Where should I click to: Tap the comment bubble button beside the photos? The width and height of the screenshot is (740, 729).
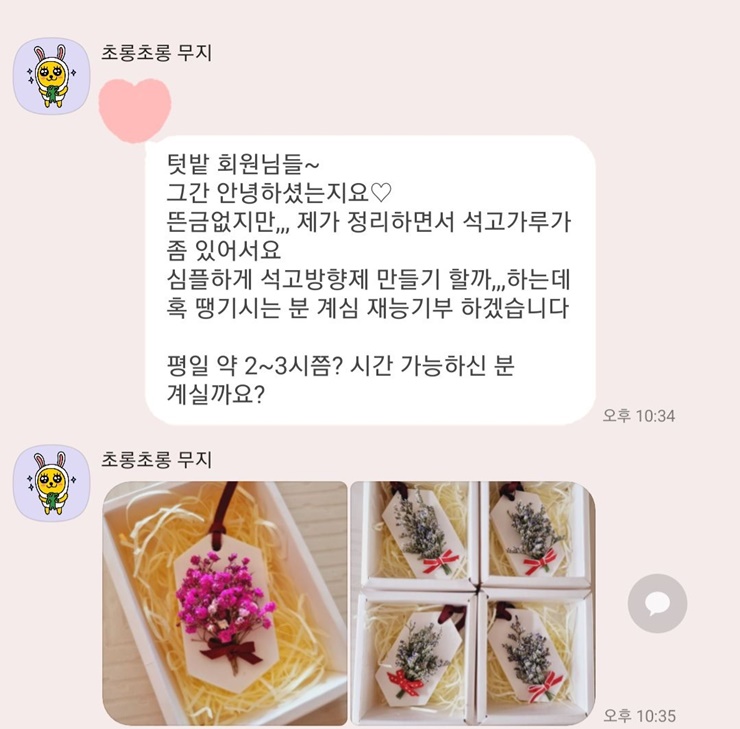point(657,603)
